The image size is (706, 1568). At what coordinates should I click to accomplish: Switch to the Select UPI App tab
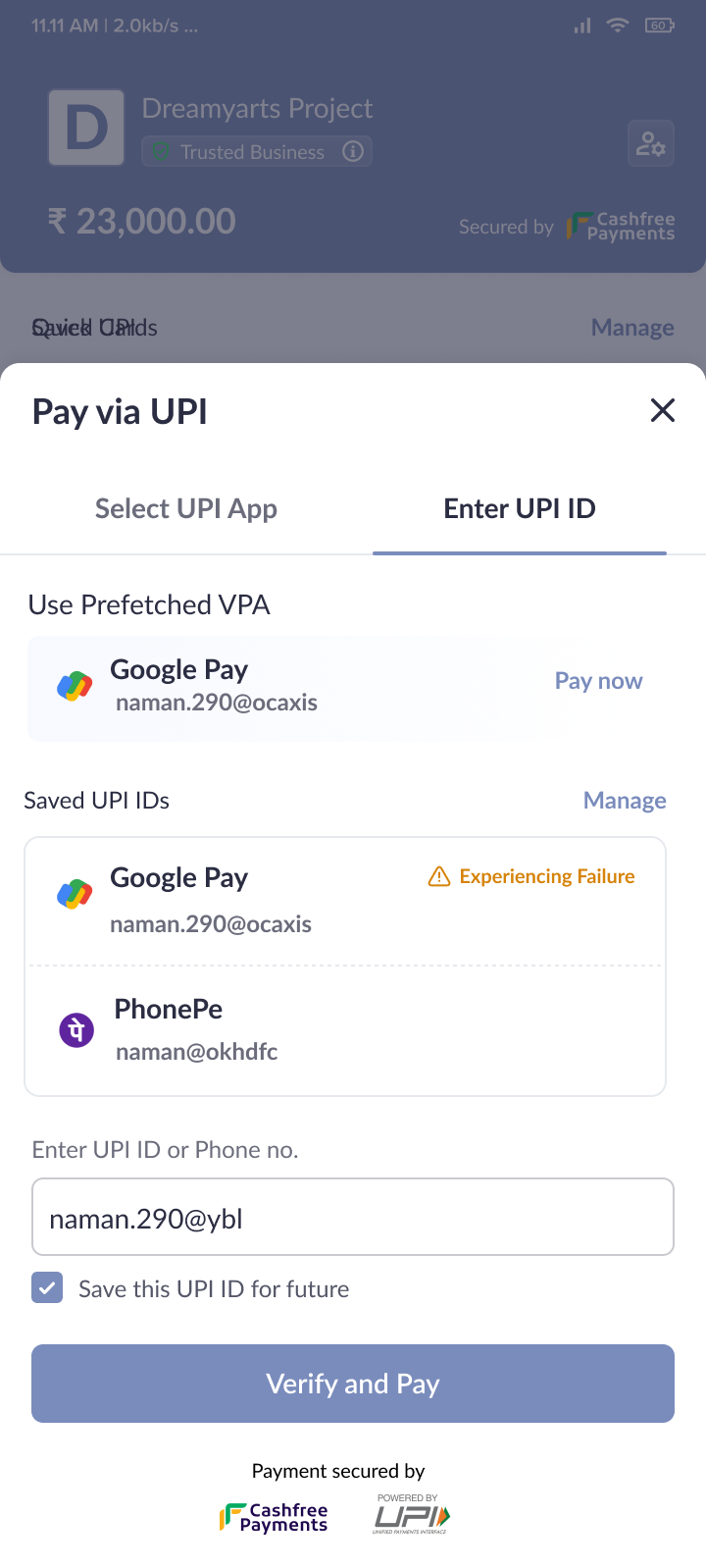point(186,508)
